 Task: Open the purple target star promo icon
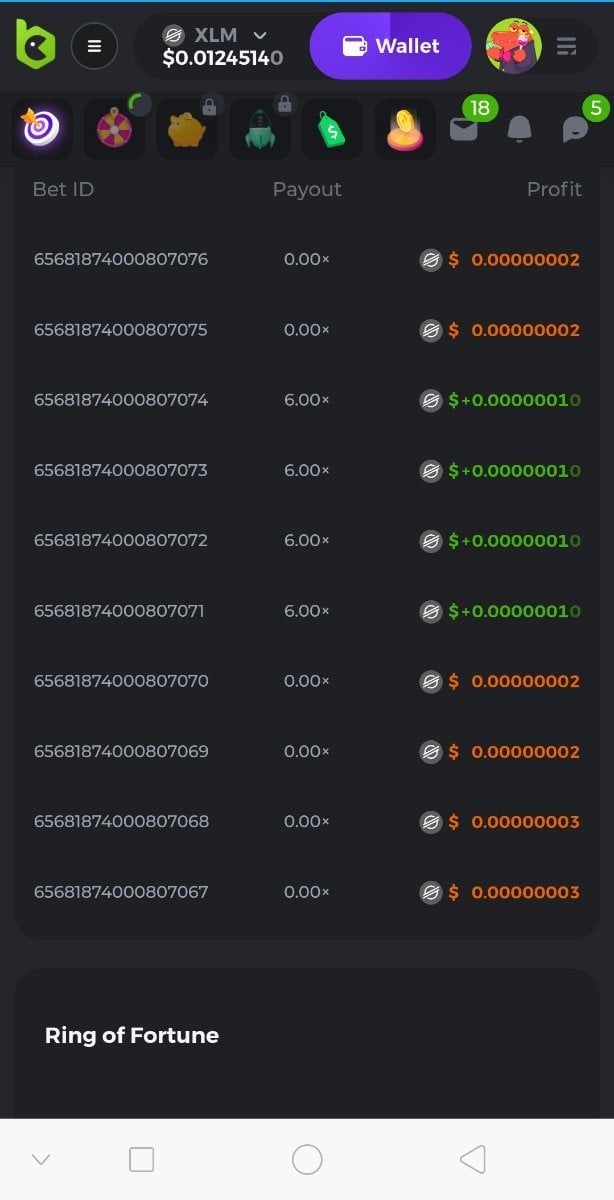pos(42,129)
